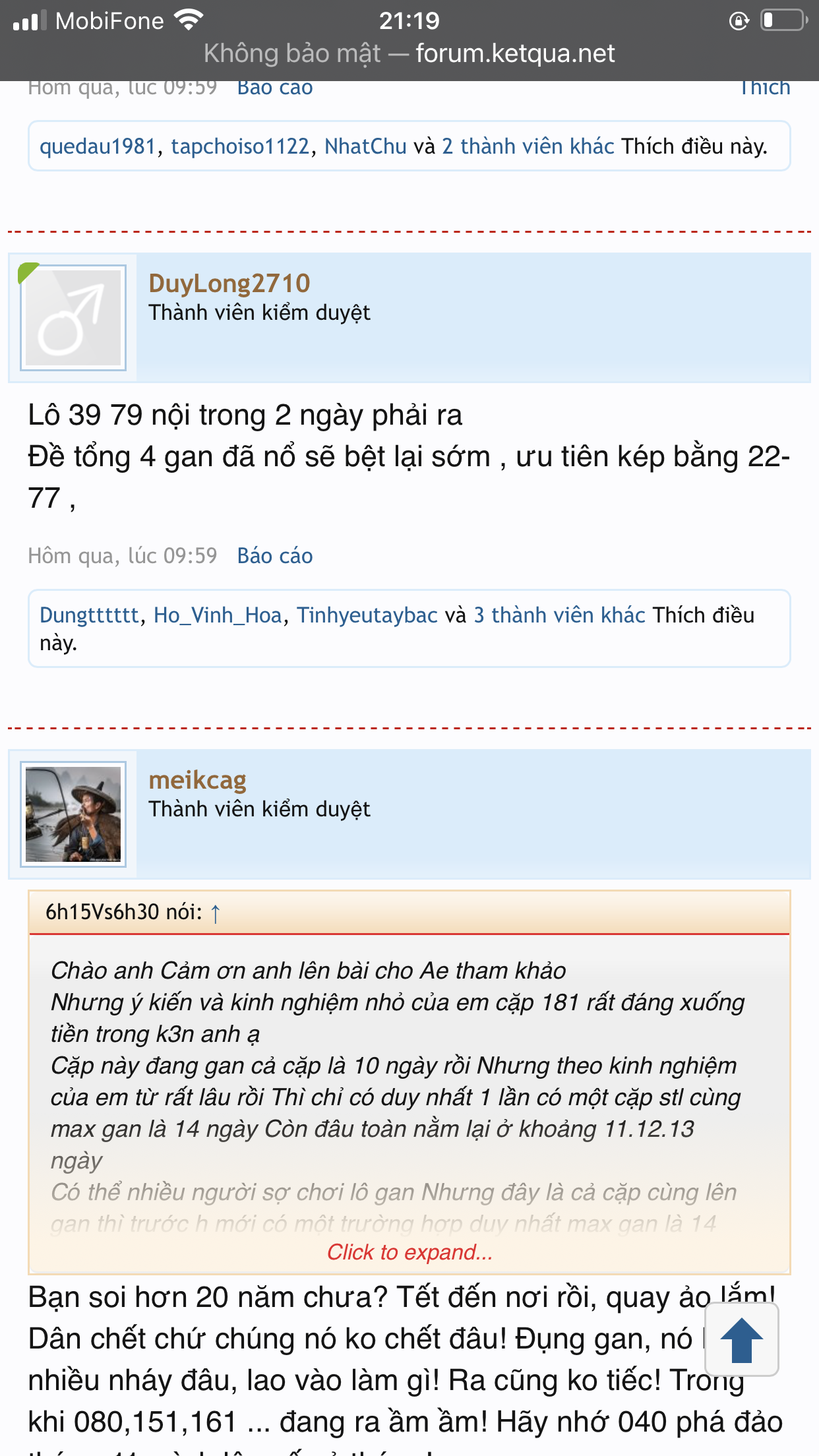The image size is (819, 1456).
Task: Tap the blue back-to-top arrow button
Action: click(x=742, y=1340)
